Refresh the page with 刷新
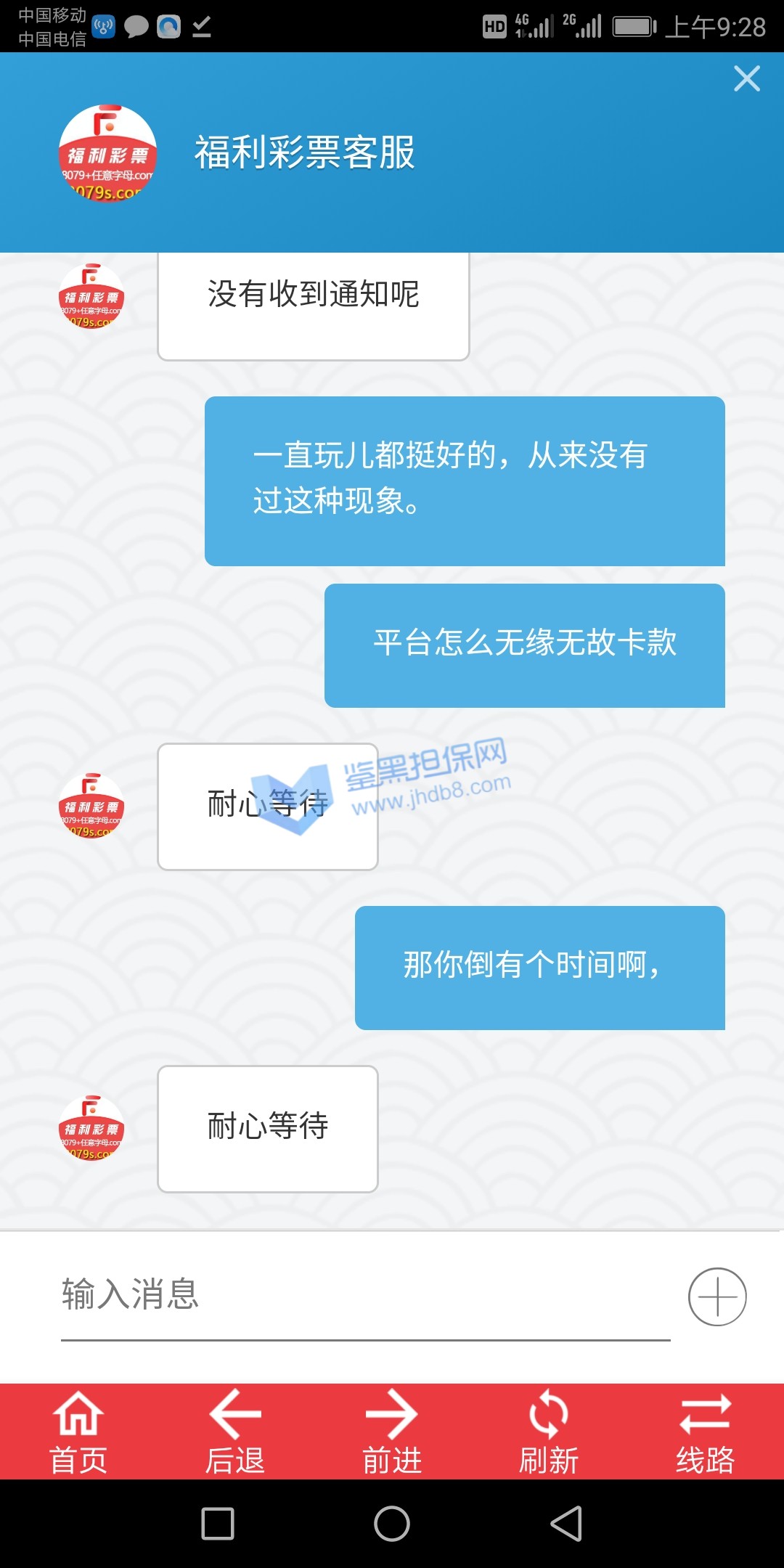This screenshot has width=784, height=1568. click(549, 1432)
